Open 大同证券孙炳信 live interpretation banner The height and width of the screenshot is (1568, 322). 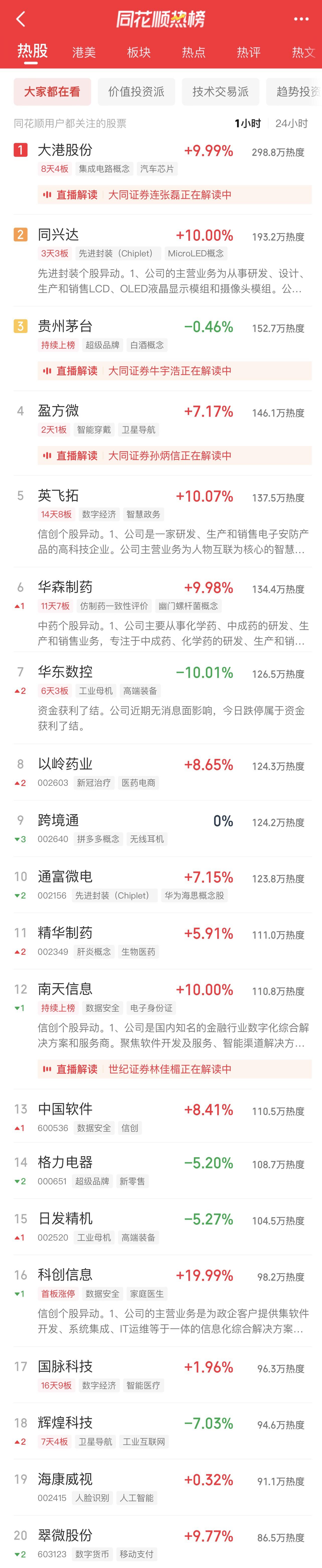coord(174,455)
